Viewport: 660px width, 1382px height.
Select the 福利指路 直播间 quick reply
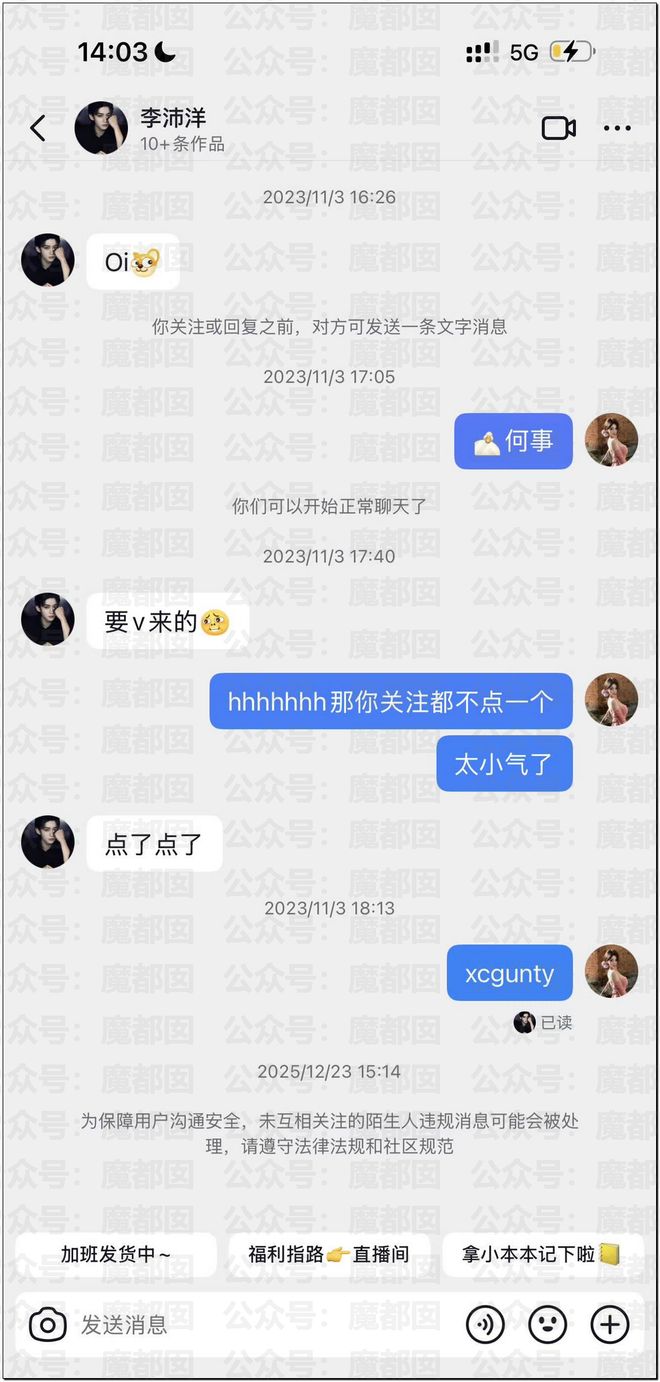coord(329,1254)
